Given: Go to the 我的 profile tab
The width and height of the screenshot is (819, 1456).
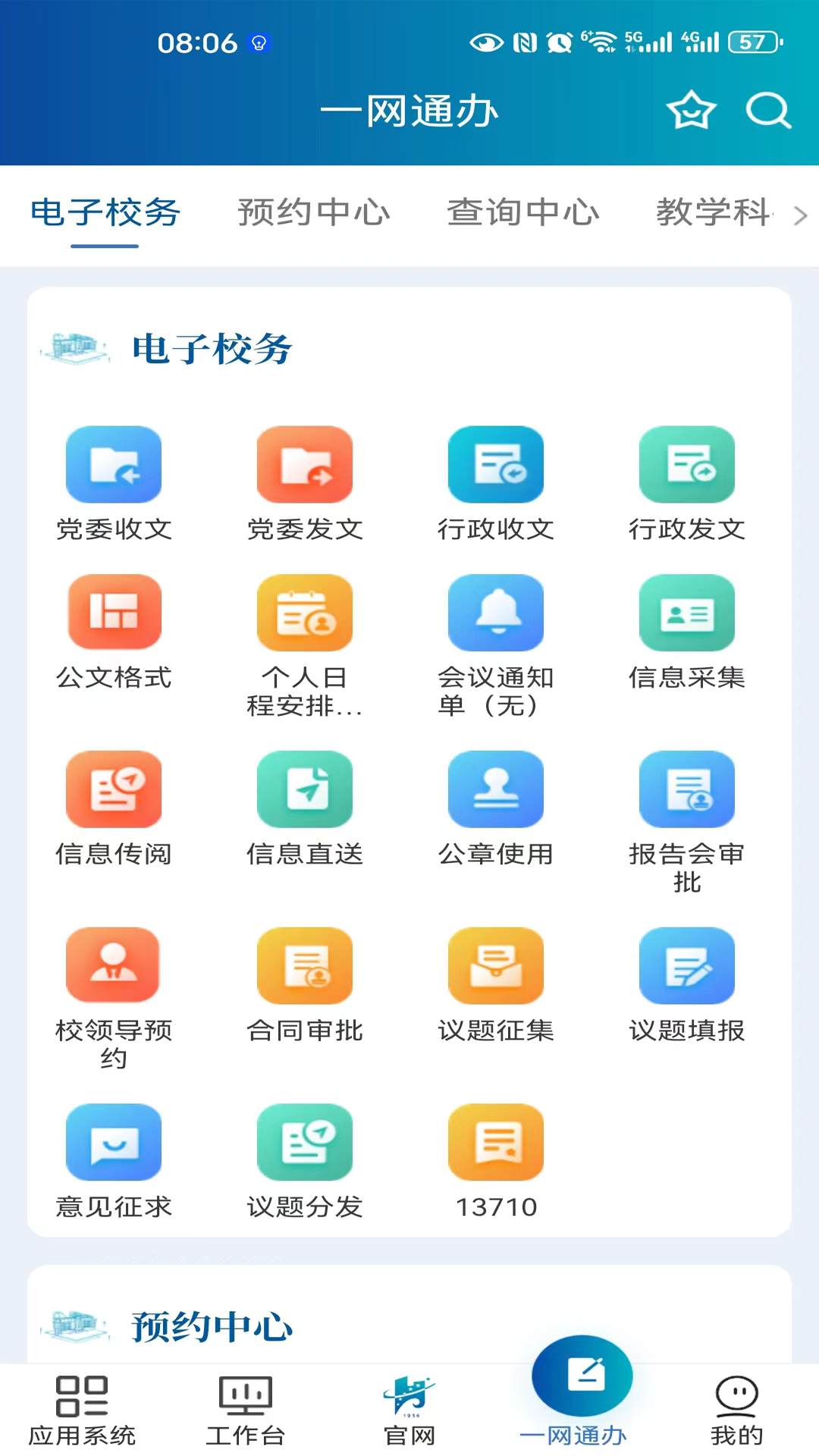Looking at the screenshot, I should [x=736, y=1409].
